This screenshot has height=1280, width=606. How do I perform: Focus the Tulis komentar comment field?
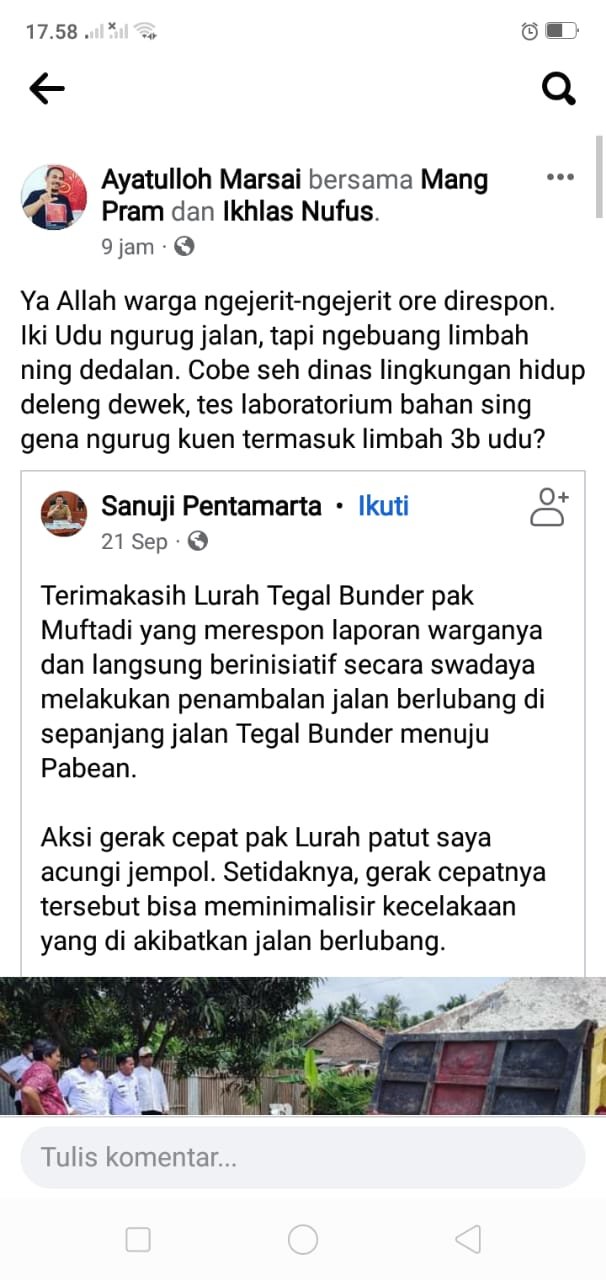(x=302, y=1158)
